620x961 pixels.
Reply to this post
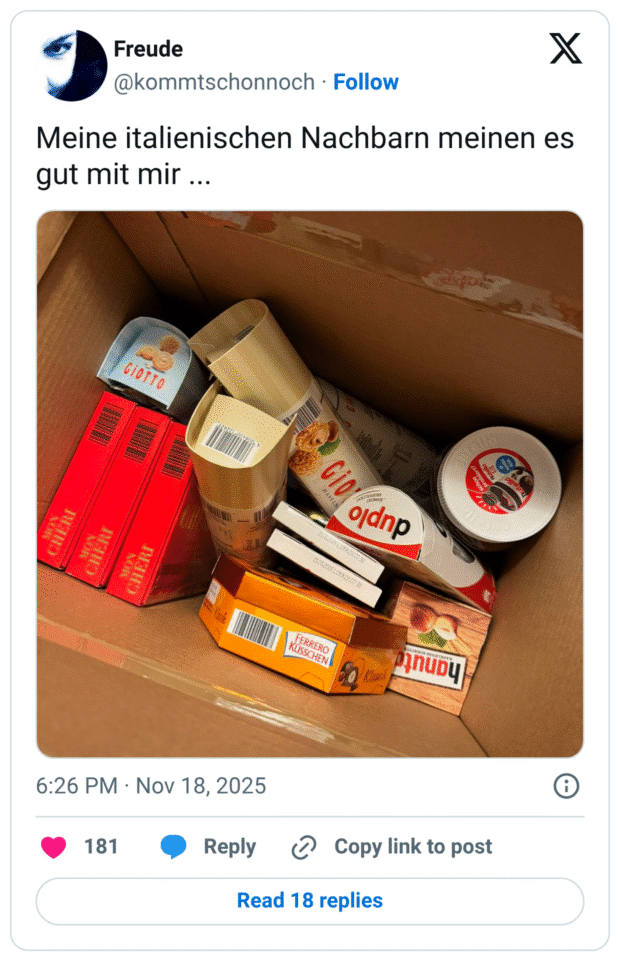click(x=208, y=847)
